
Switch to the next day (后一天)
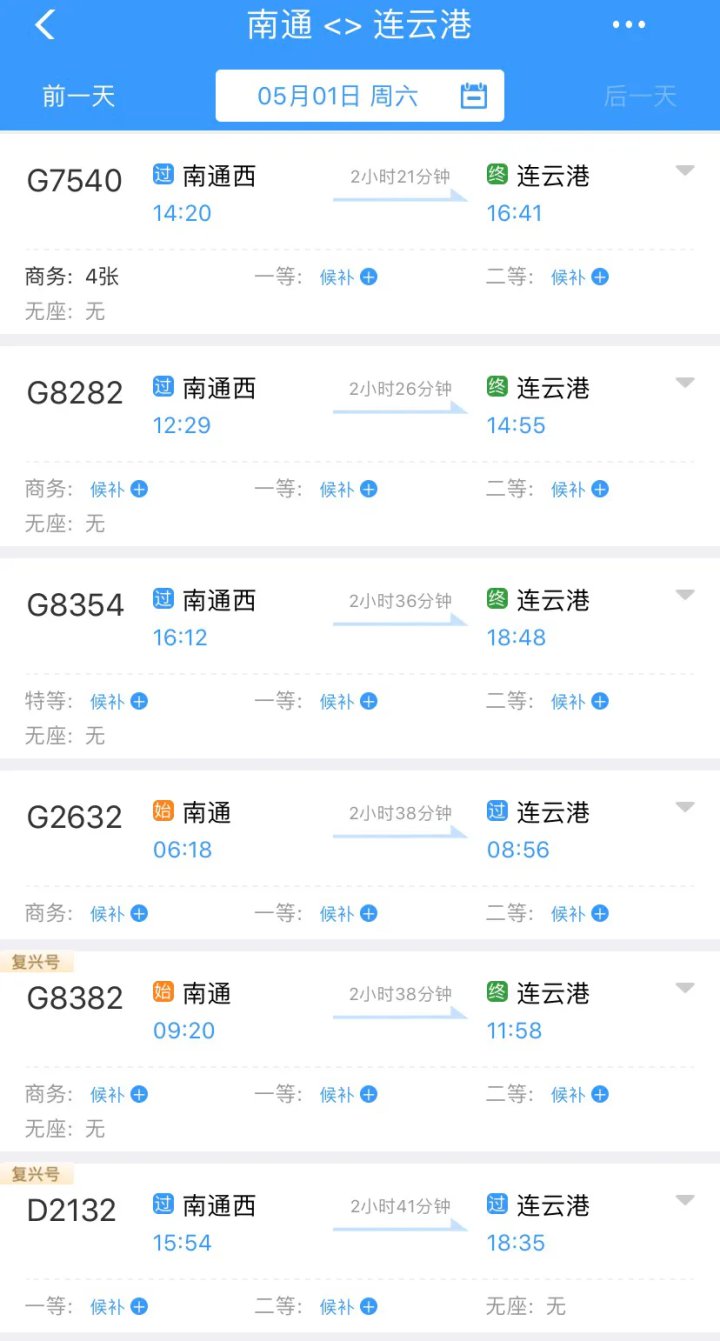[x=641, y=96]
